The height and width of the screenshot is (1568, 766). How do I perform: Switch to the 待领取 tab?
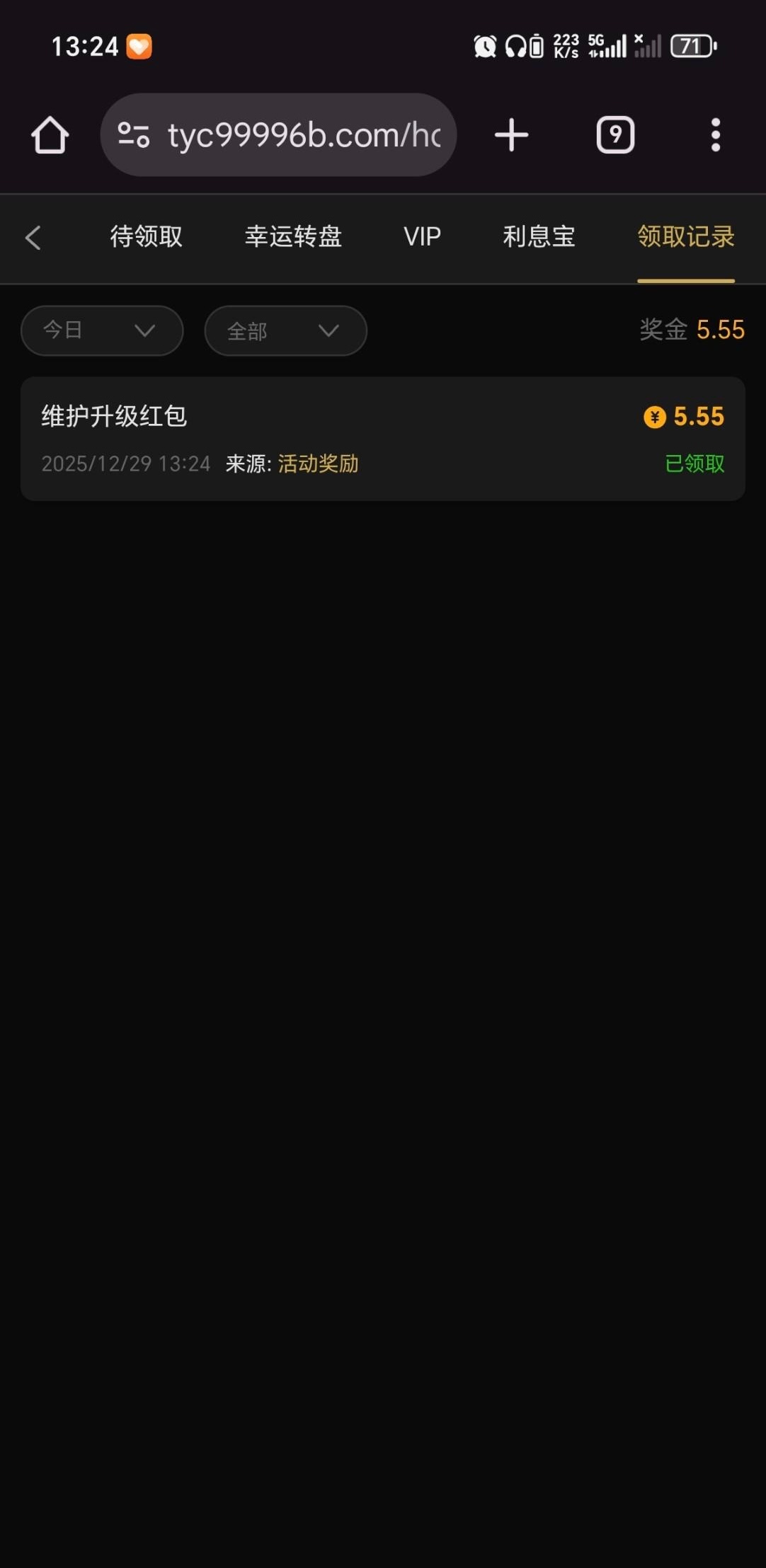(x=146, y=236)
